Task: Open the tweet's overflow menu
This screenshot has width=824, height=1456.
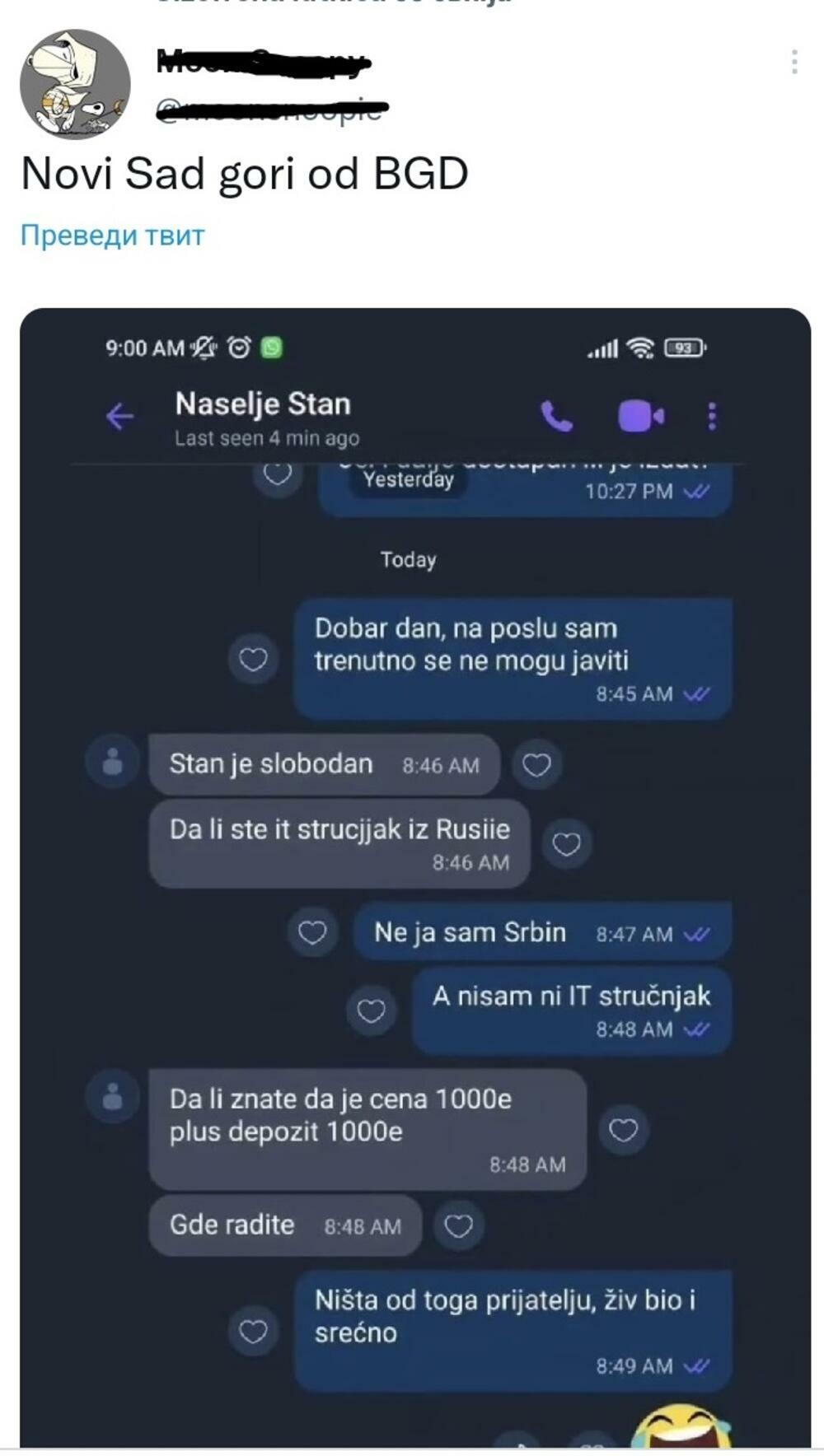Action: [794, 62]
